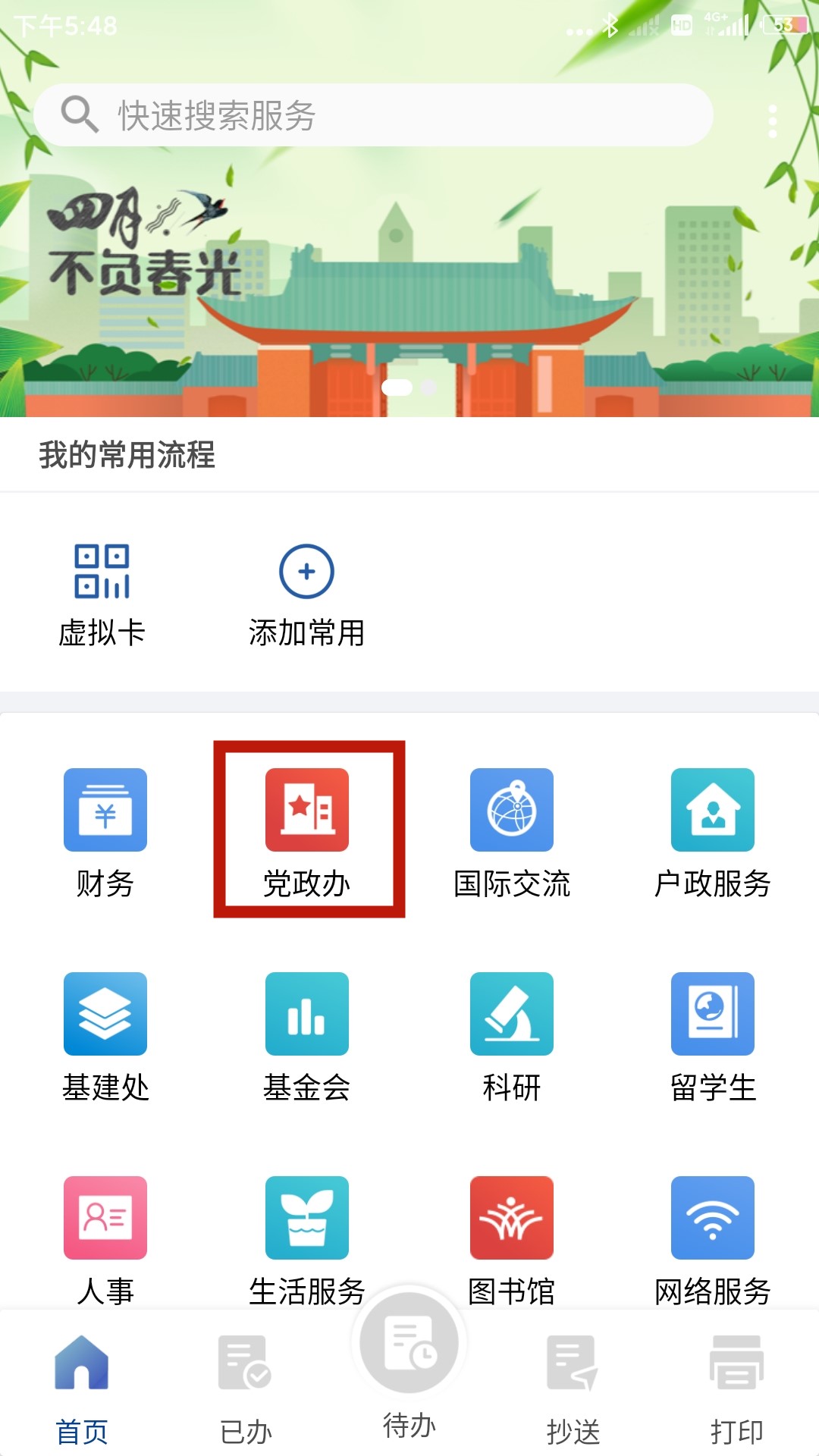Switch to the 已办 tab
Image resolution: width=819 pixels, height=1456 pixels.
coord(245,1388)
